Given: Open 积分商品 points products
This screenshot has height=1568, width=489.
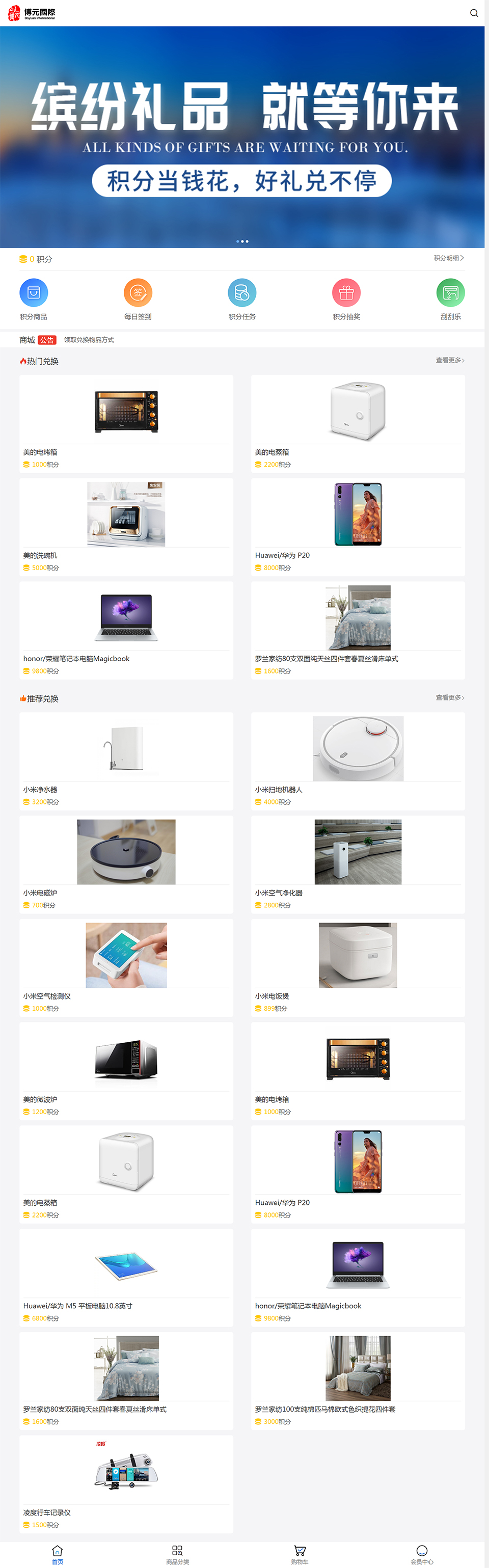Looking at the screenshot, I should (x=34, y=299).
